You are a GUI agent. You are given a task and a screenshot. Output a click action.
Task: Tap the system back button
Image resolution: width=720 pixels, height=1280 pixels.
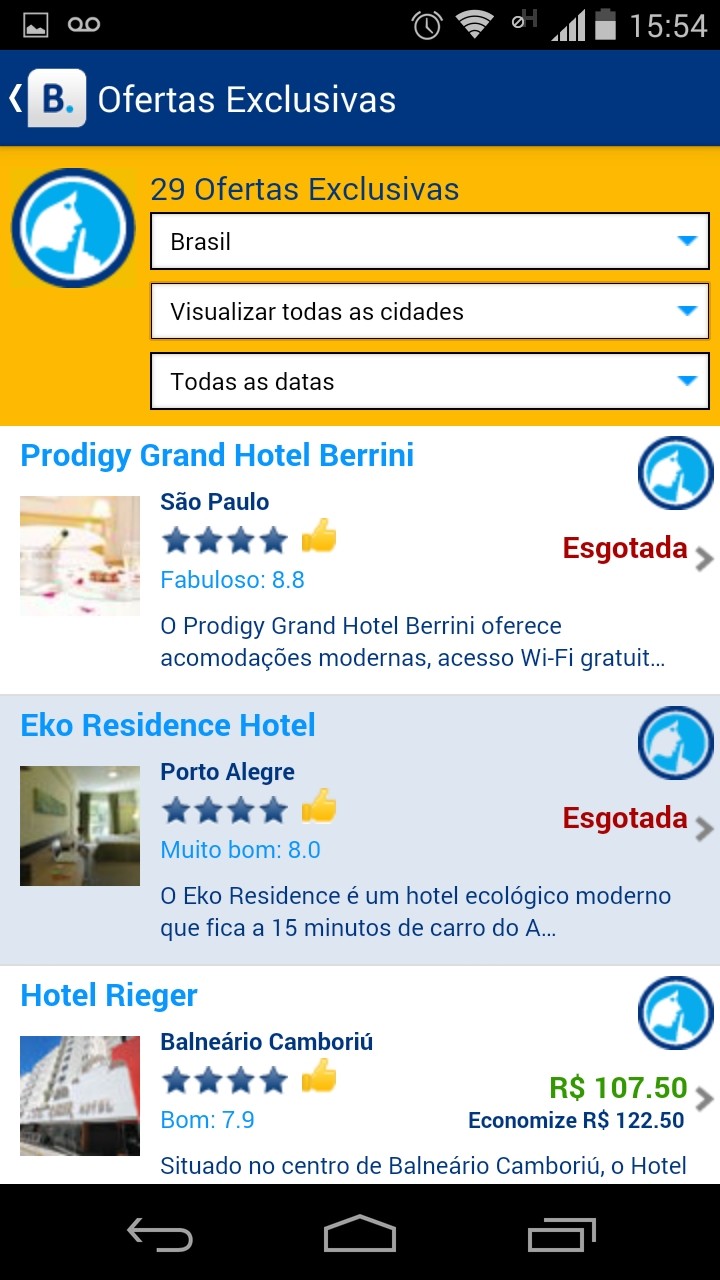click(x=160, y=1234)
